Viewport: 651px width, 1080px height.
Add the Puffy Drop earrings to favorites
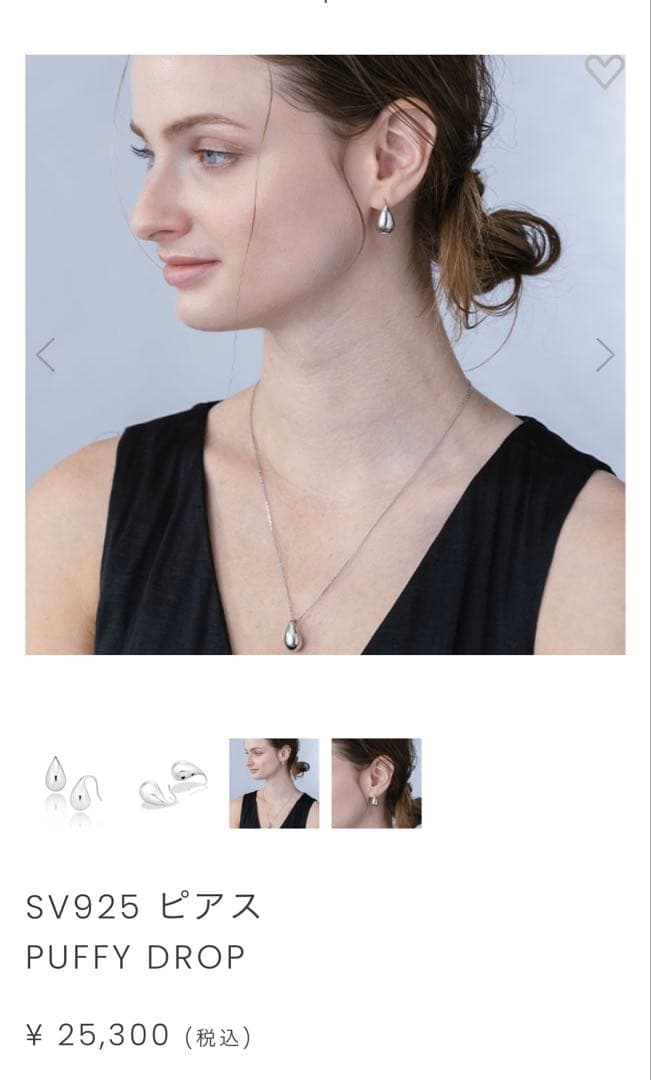(604, 71)
